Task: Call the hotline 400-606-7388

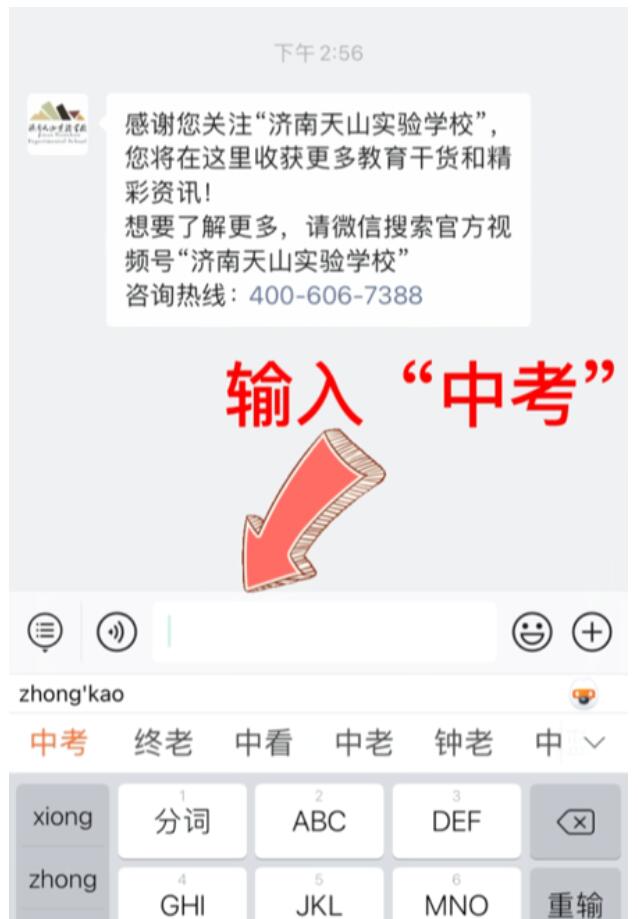Action: click(335, 295)
